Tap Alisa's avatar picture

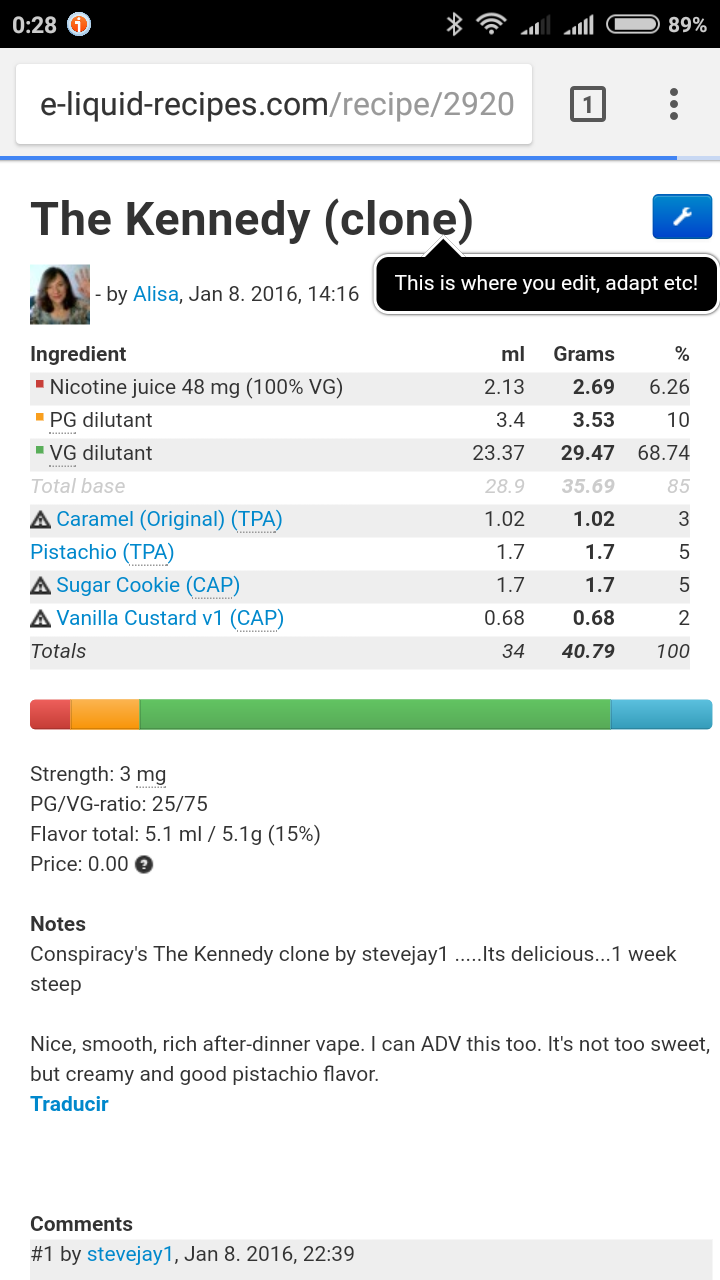(x=60, y=294)
